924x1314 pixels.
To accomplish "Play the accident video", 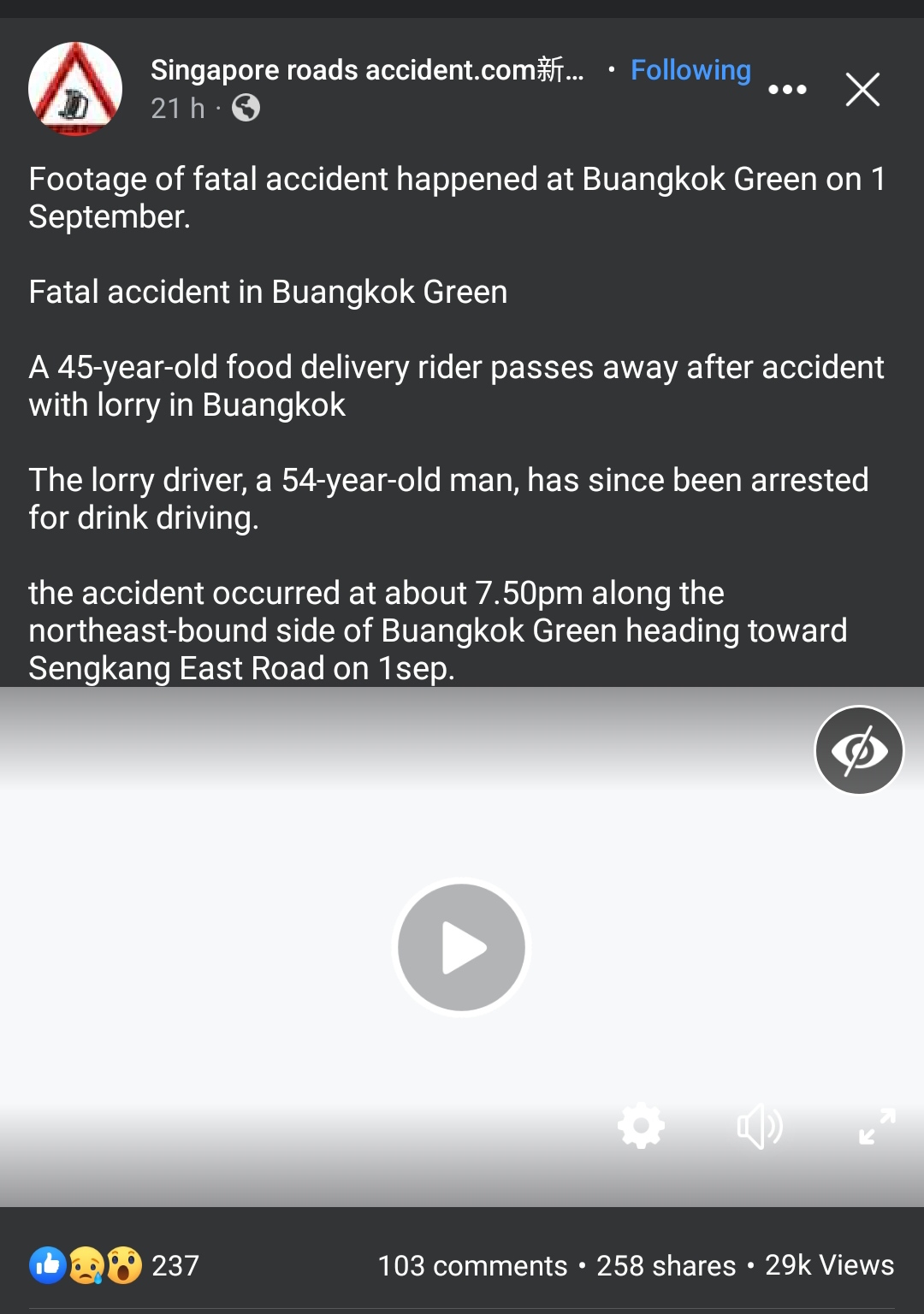I will 462,947.
